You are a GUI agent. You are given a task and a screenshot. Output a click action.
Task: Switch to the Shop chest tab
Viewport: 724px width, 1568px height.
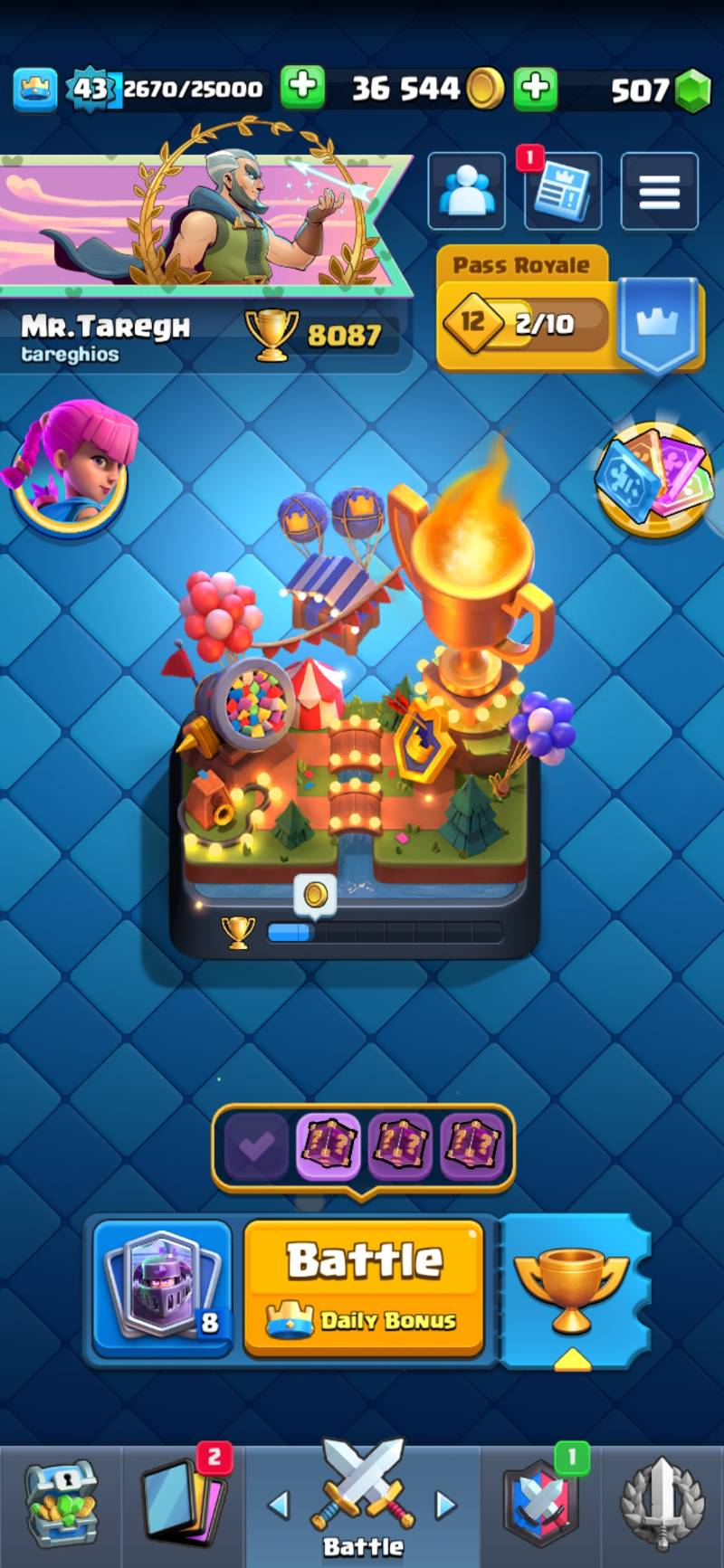tap(61, 1504)
